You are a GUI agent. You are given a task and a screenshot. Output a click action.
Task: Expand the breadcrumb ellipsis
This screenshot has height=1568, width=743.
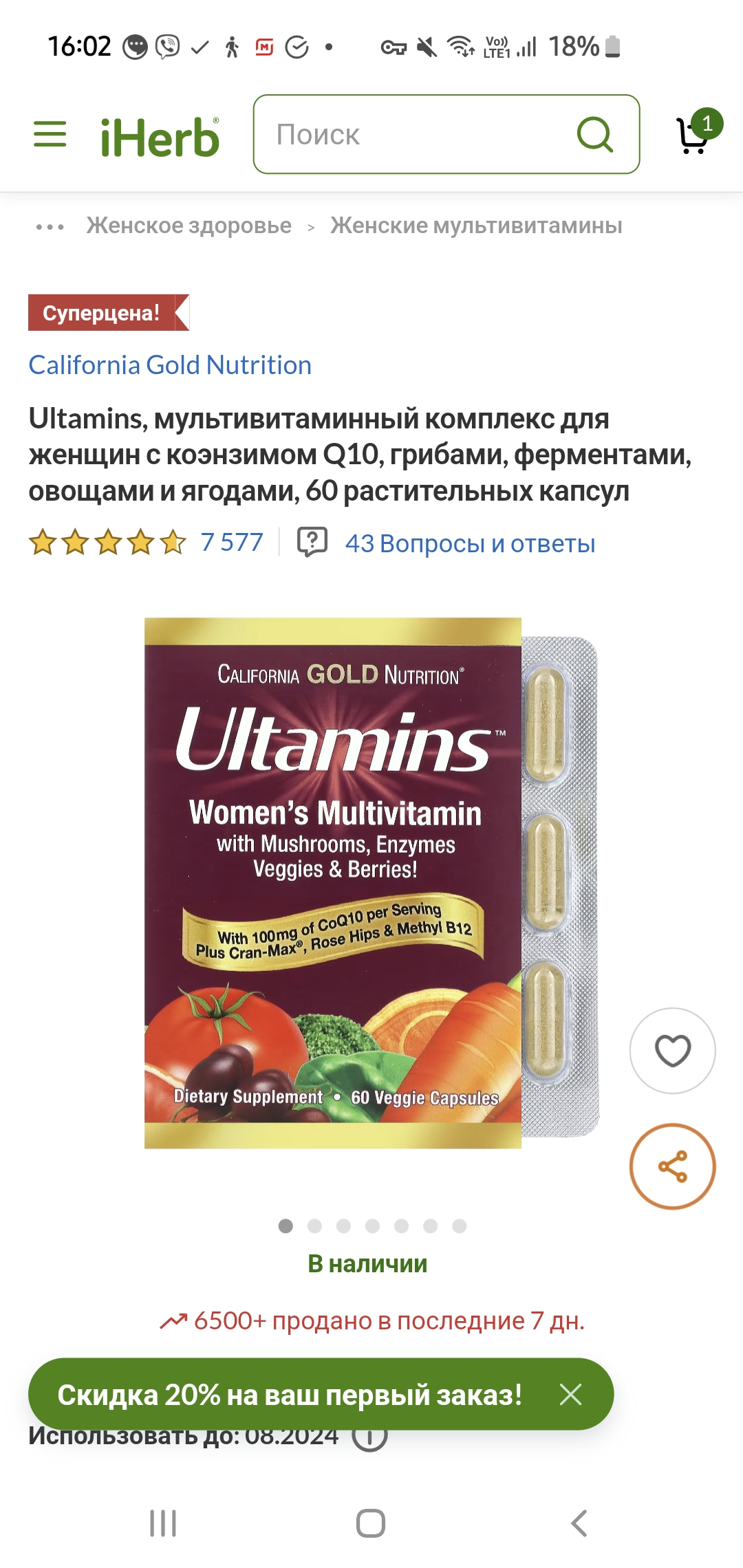click(x=50, y=226)
